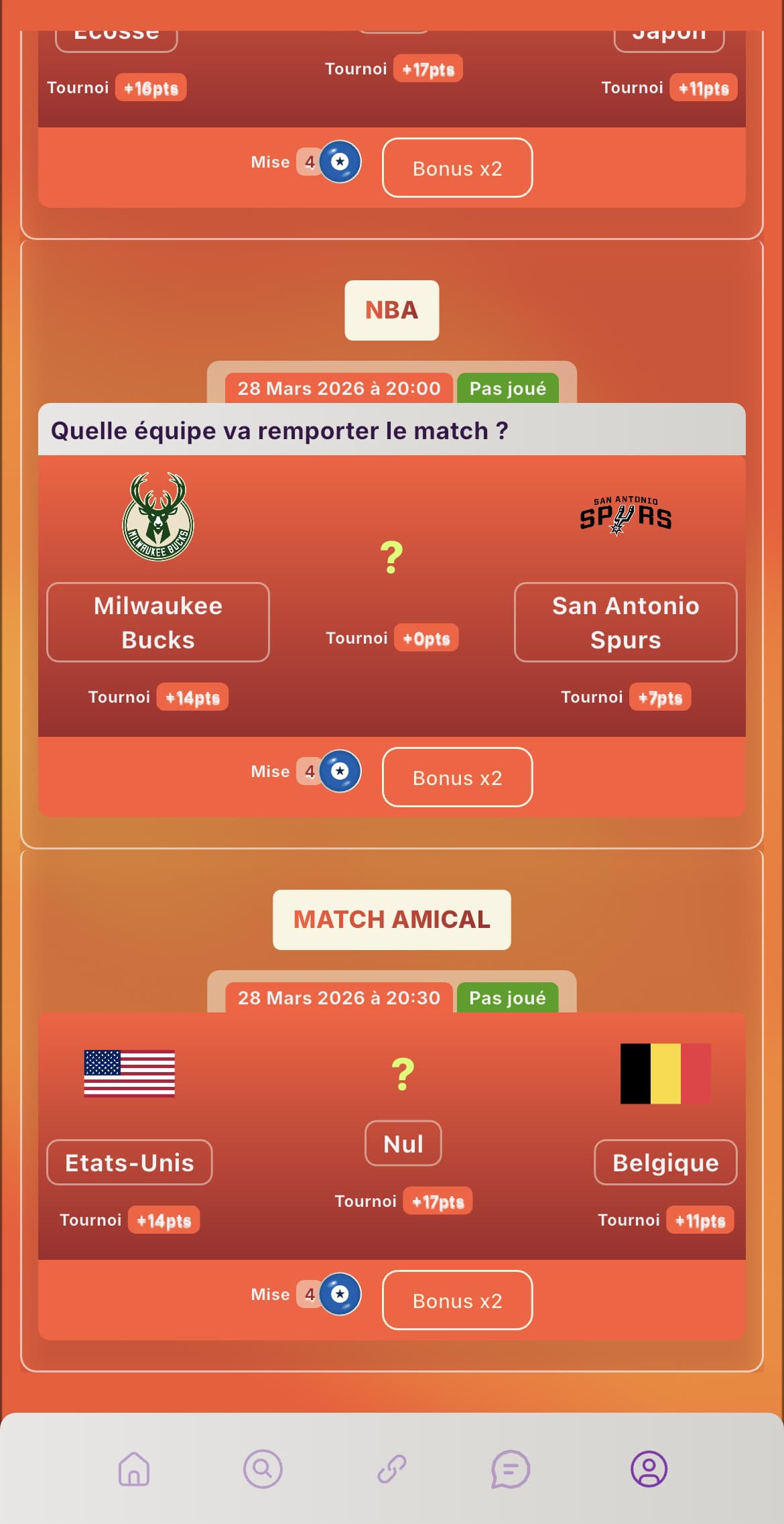784x1524 pixels.
Task: Select the Japon team option
Action: [669, 39]
